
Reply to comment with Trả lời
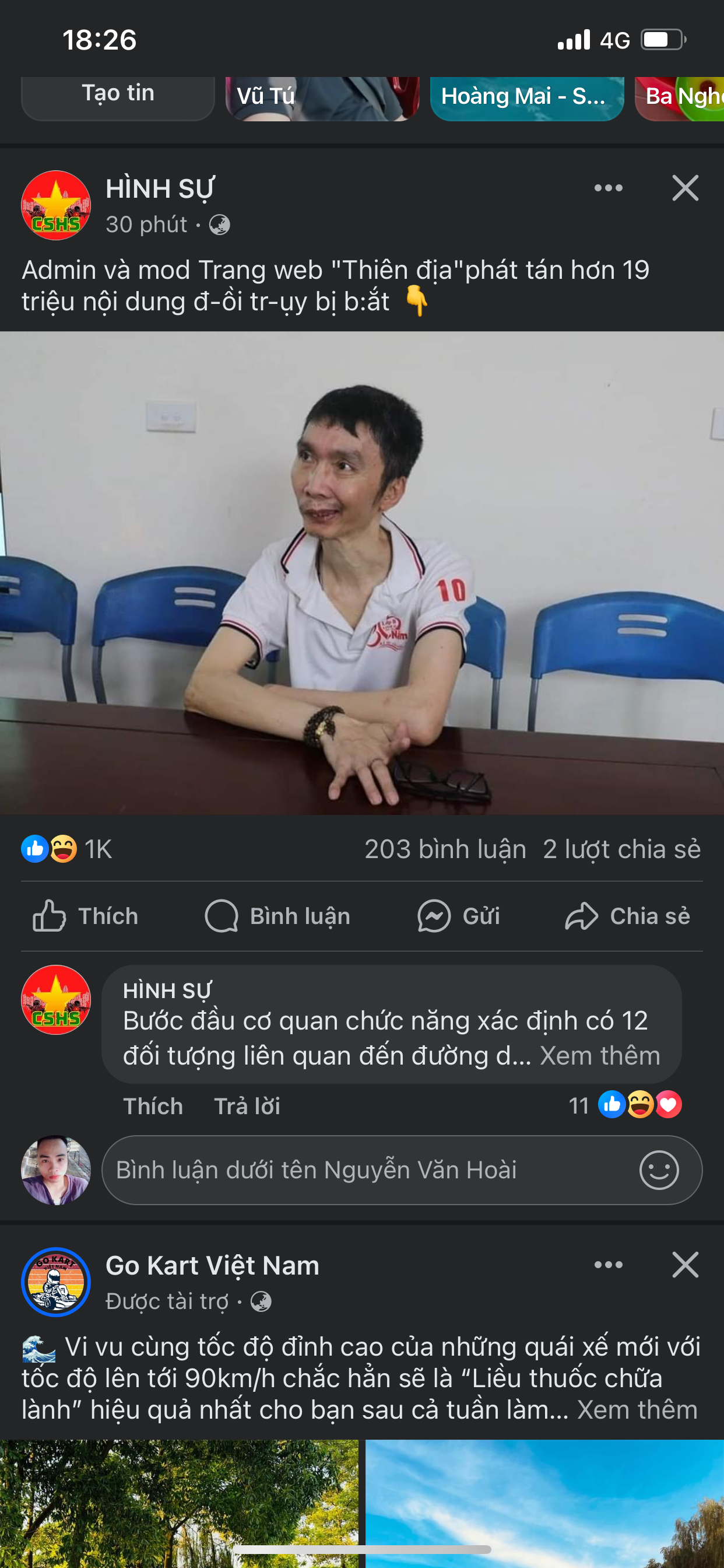(247, 1106)
